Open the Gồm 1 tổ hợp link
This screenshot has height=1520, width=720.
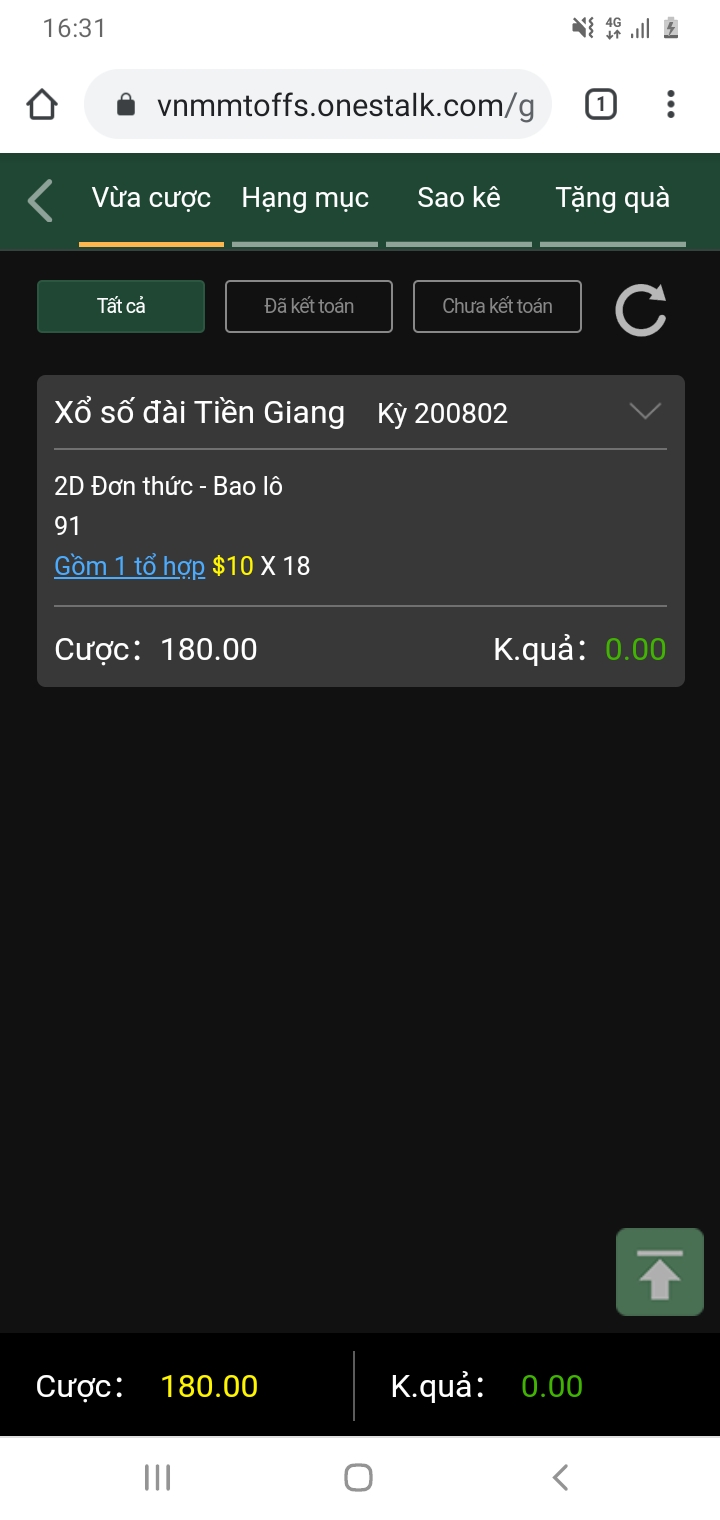(129, 566)
